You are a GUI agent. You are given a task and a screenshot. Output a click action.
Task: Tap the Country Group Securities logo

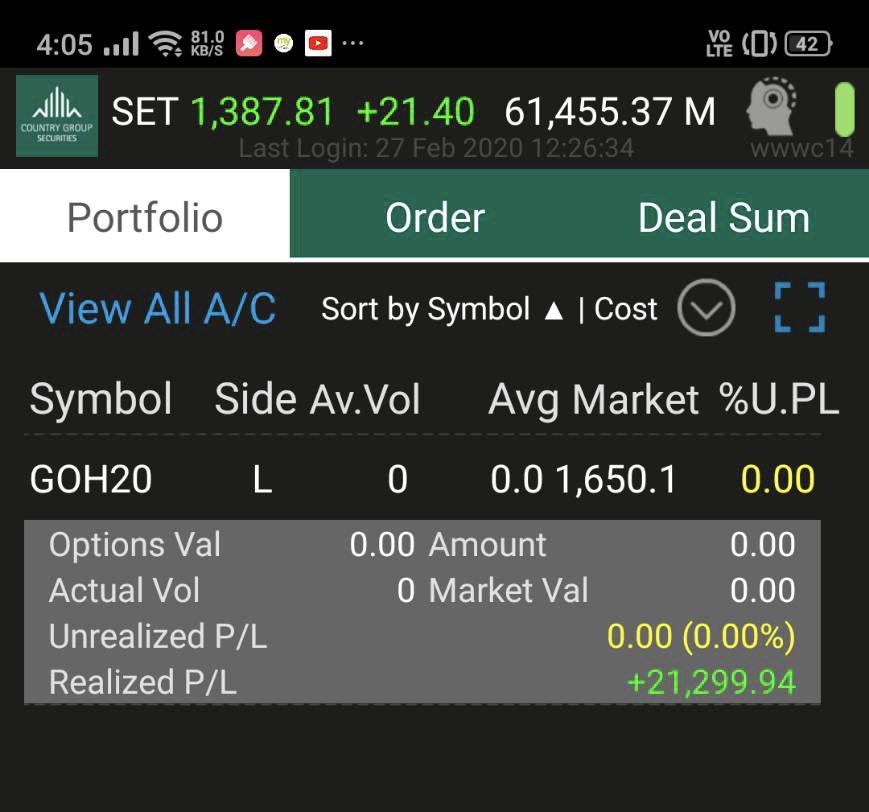(x=57, y=116)
